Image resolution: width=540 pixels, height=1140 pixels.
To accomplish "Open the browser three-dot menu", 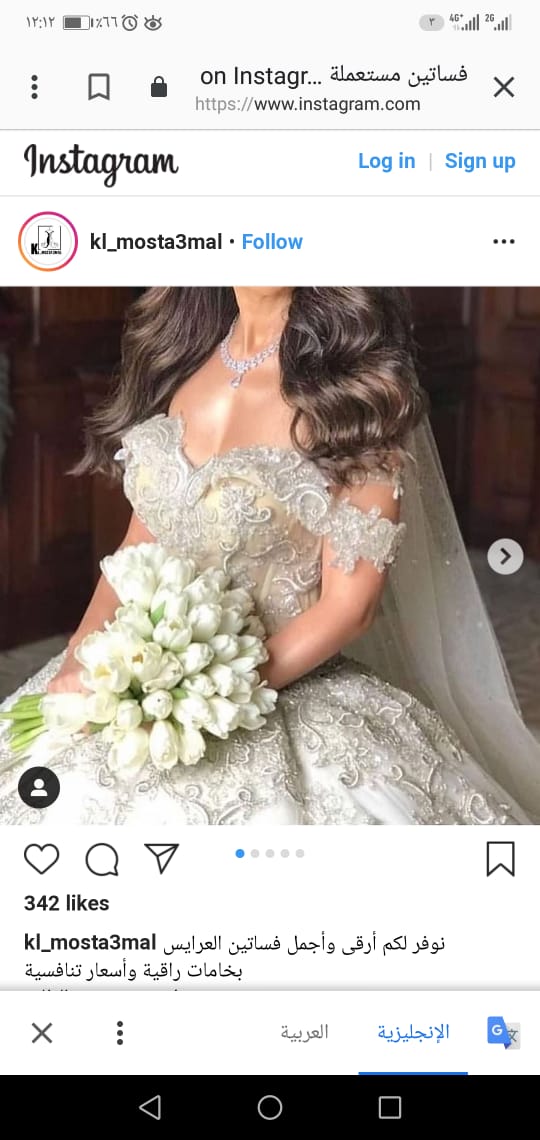I will point(34,87).
